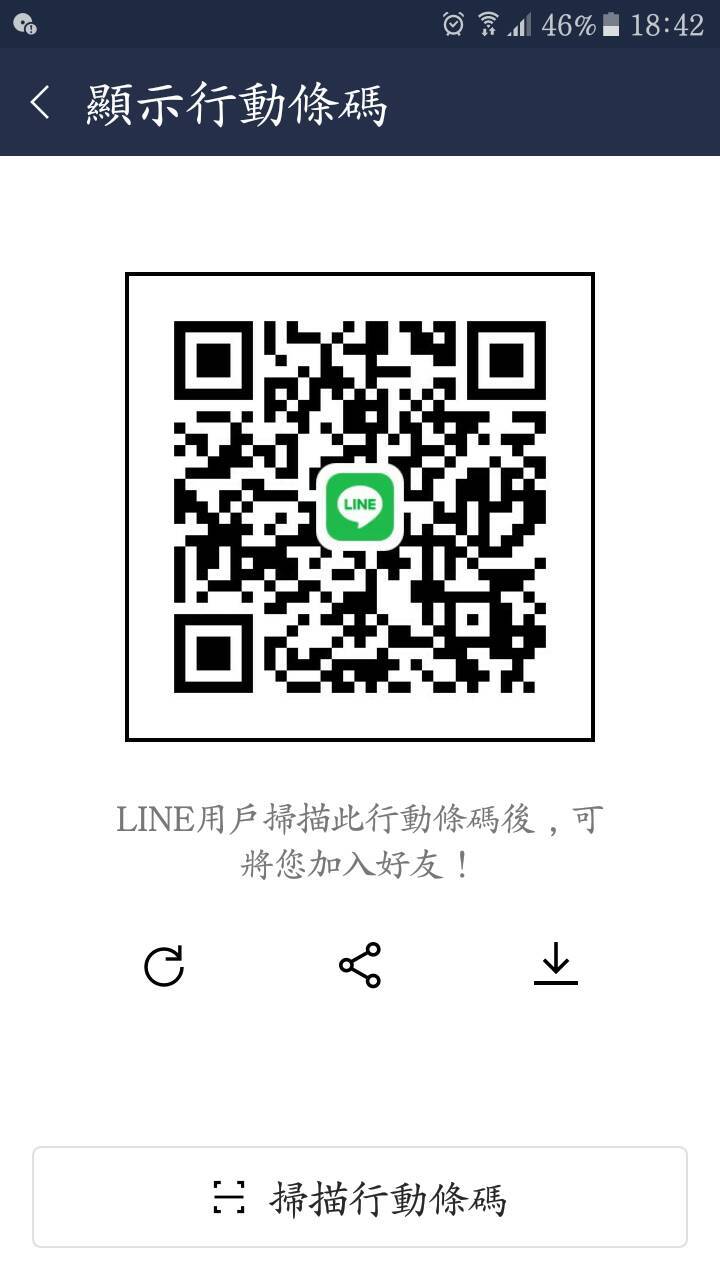Share the QR code

[360, 965]
